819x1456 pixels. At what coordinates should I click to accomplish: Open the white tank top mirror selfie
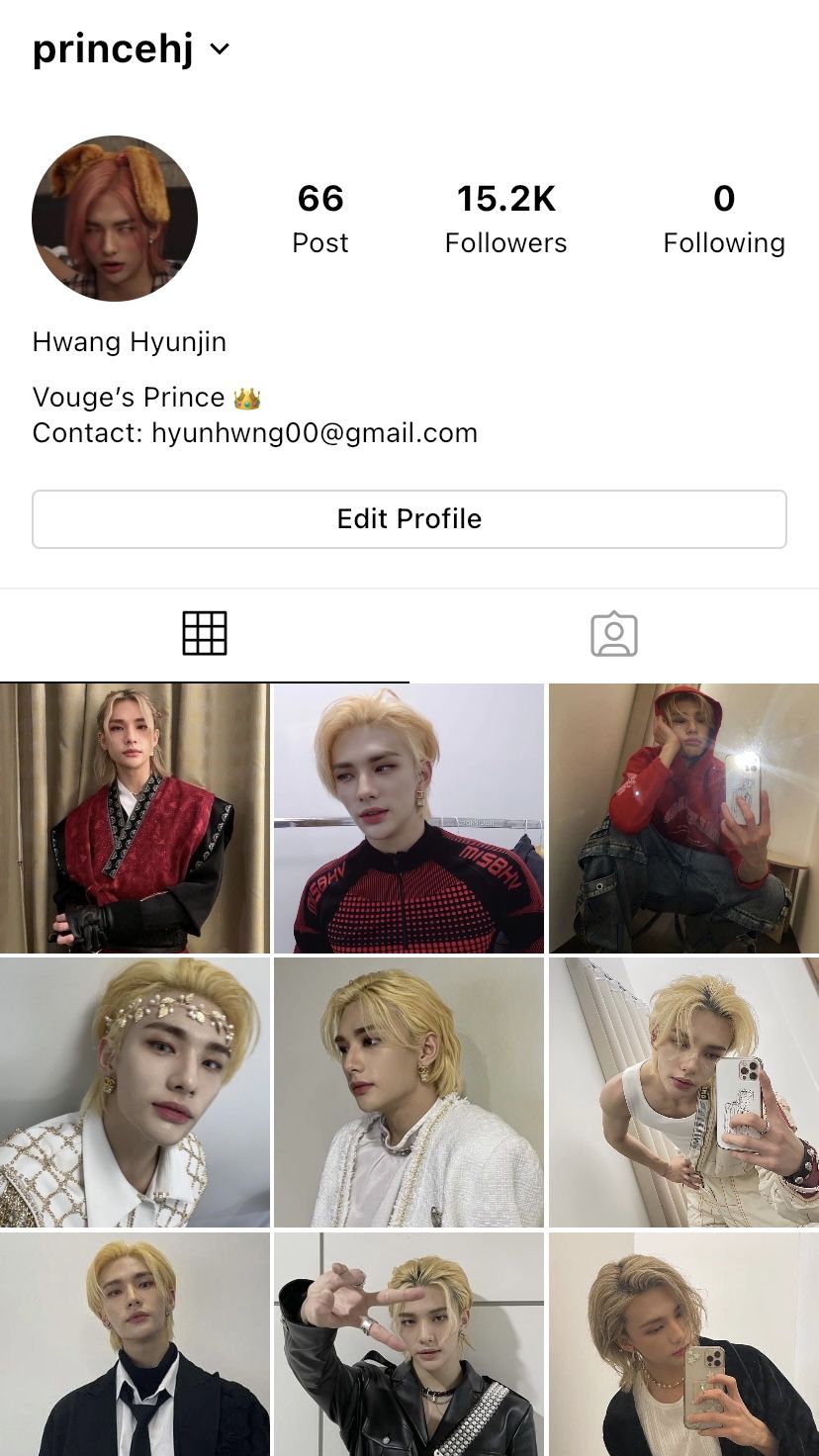tap(683, 1092)
